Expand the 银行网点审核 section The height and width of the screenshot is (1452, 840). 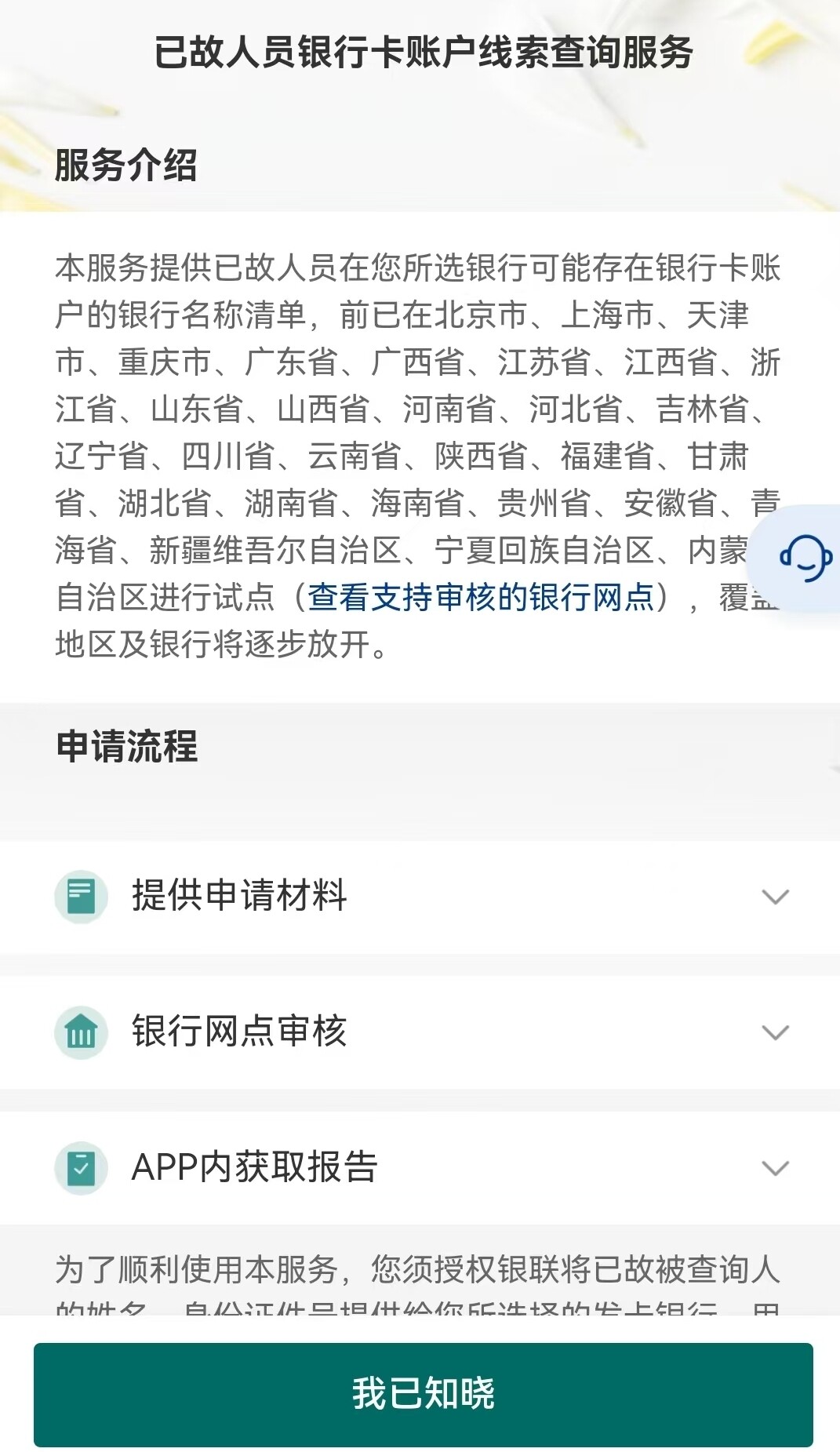(x=420, y=1032)
